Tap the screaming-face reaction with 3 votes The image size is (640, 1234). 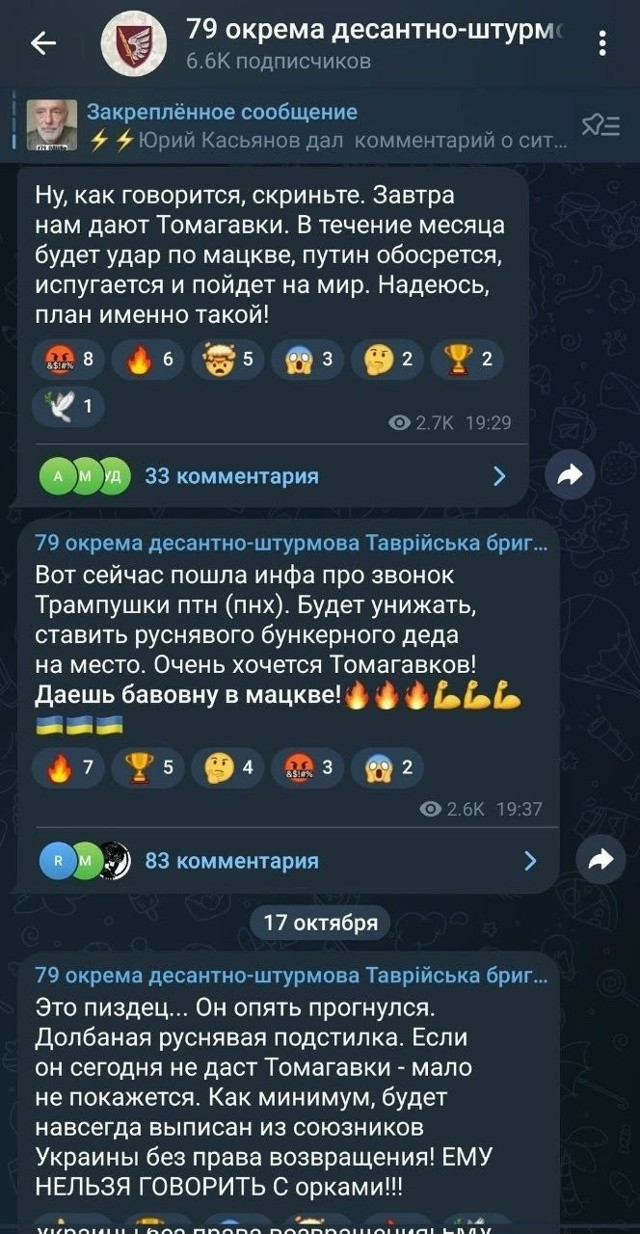308,360
